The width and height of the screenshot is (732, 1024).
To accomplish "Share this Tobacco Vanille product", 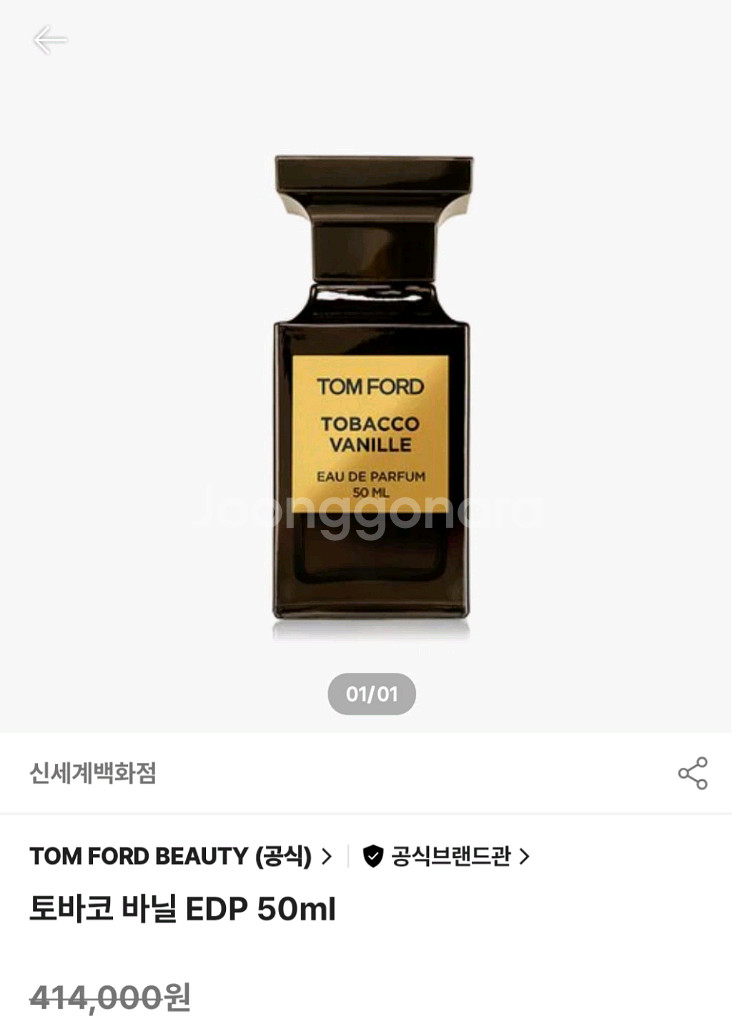I will click(692, 773).
